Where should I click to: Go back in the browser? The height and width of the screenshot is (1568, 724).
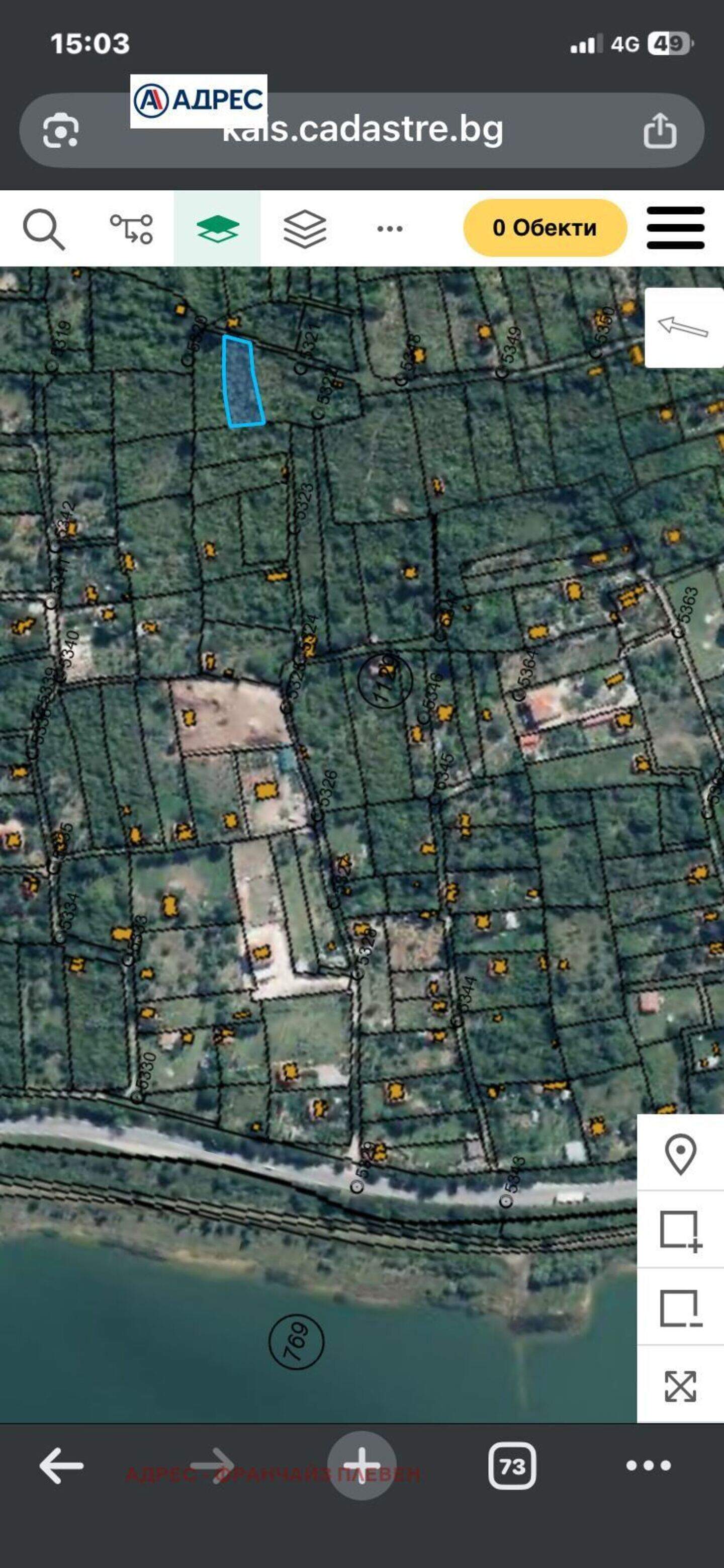pos(61,1466)
